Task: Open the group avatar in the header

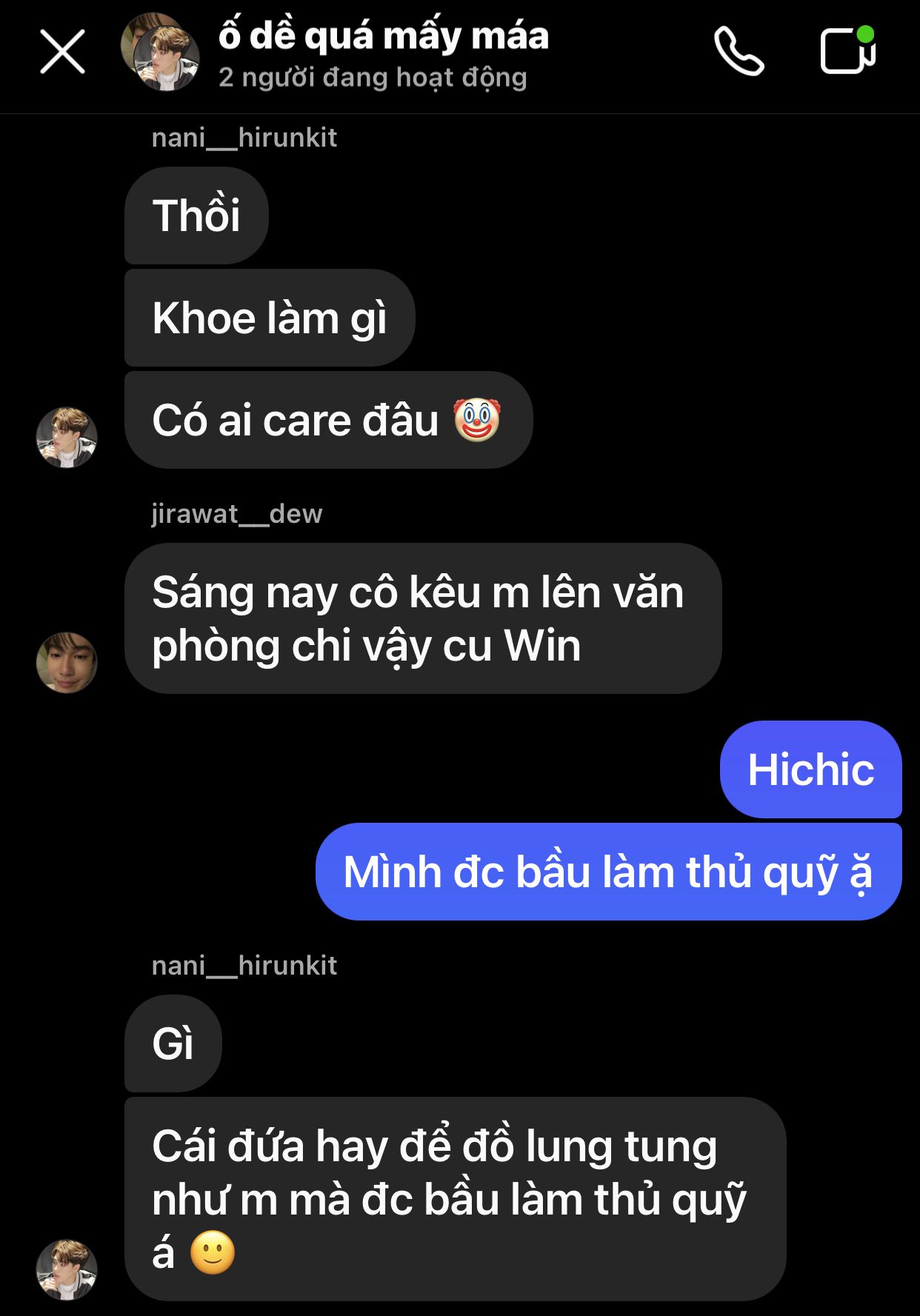Action: pos(160,52)
